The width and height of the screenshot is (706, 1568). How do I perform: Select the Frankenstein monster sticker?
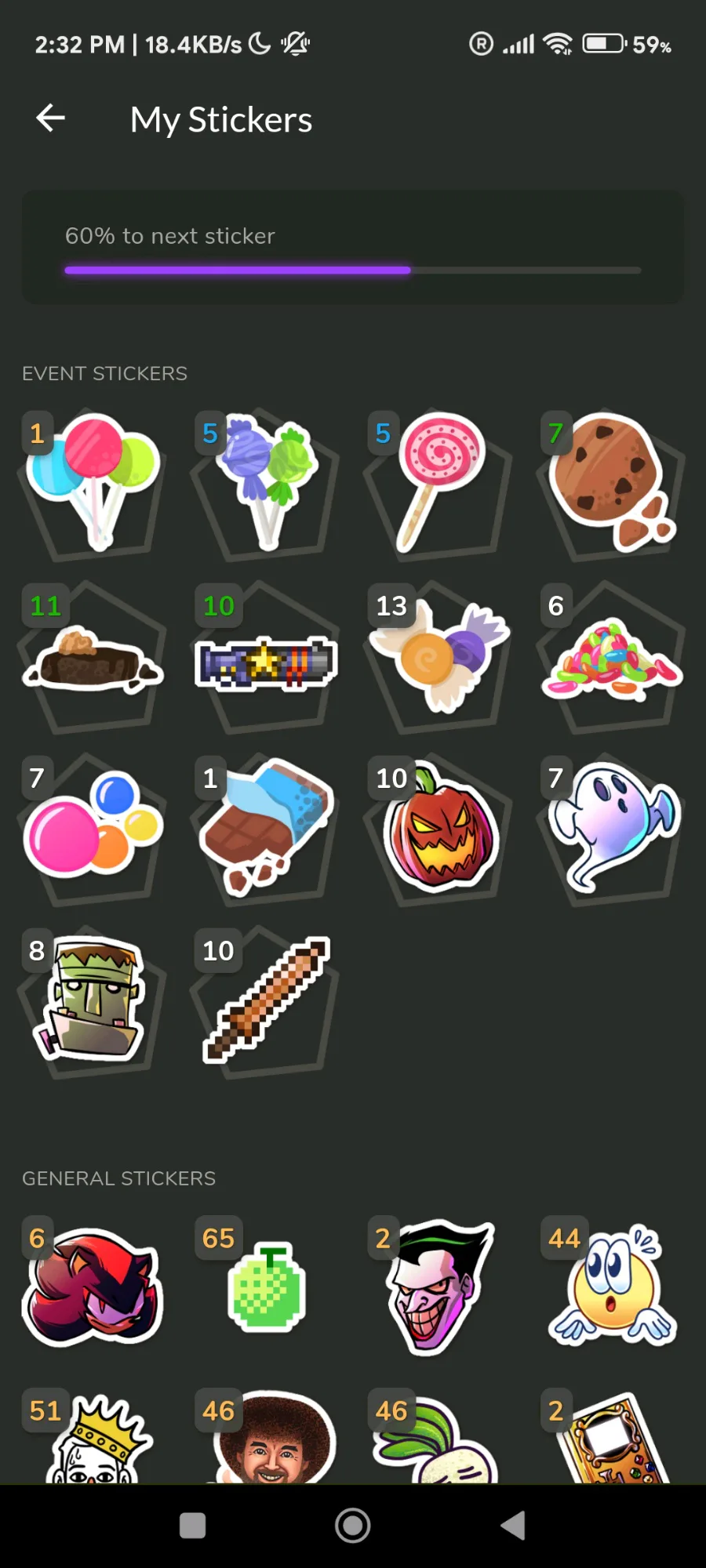click(93, 1000)
